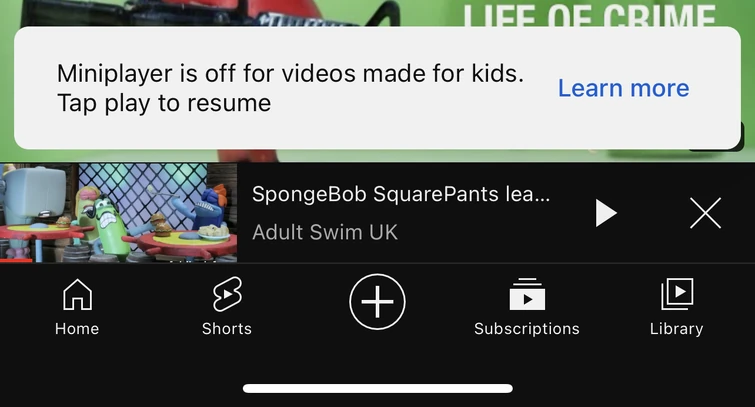Image resolution: width=755 pixels, height=407 pixels.
Task: Switch to the Library tab
Action: (x=677, y=307)
